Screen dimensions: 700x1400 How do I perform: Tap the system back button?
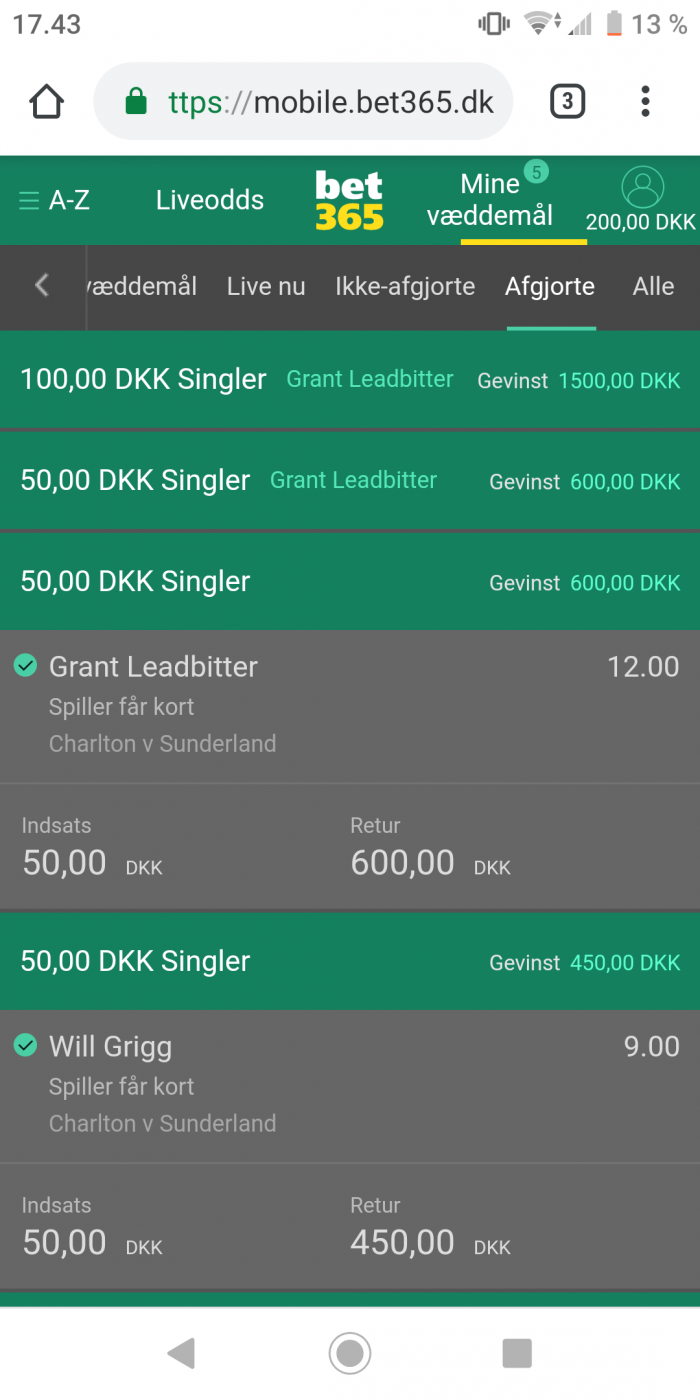point(181,1353)
